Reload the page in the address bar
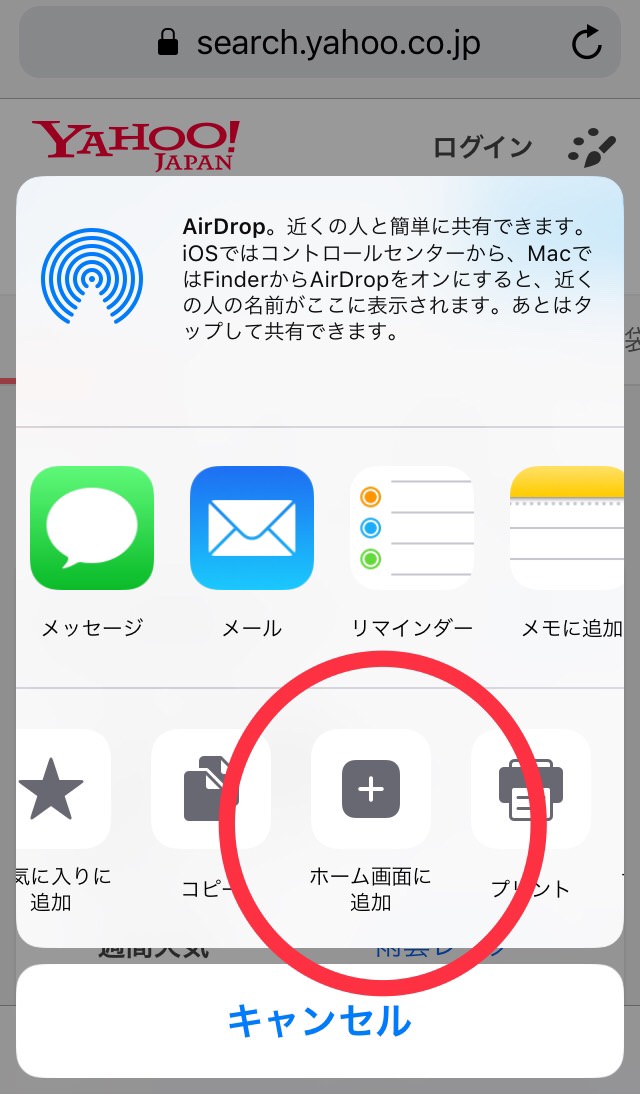This screenshot has height=1094, width=640. 586,43
